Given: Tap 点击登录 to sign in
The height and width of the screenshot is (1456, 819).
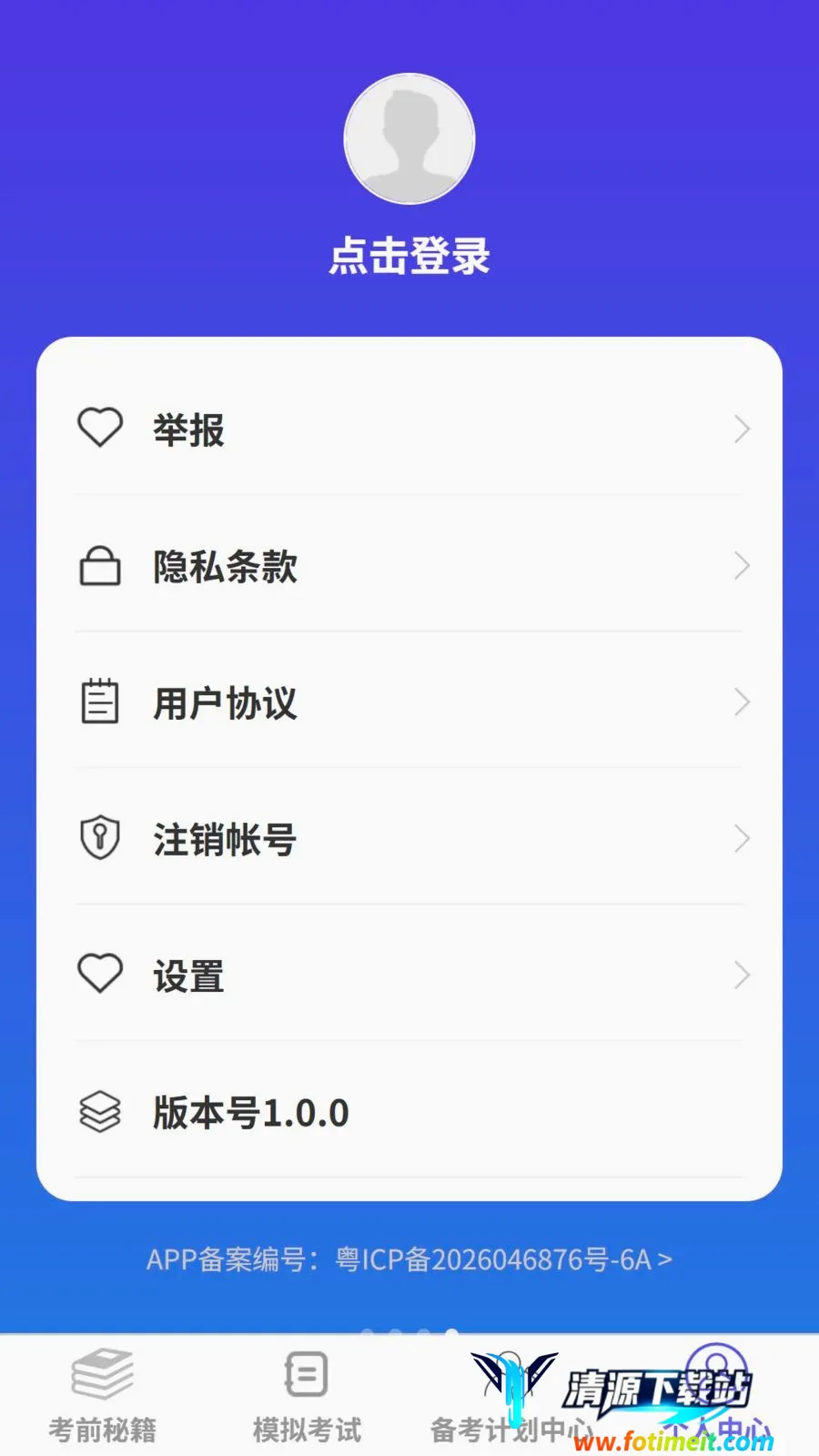Looking at the screenshot, I should pyautogui.click(x=409, y=256).
